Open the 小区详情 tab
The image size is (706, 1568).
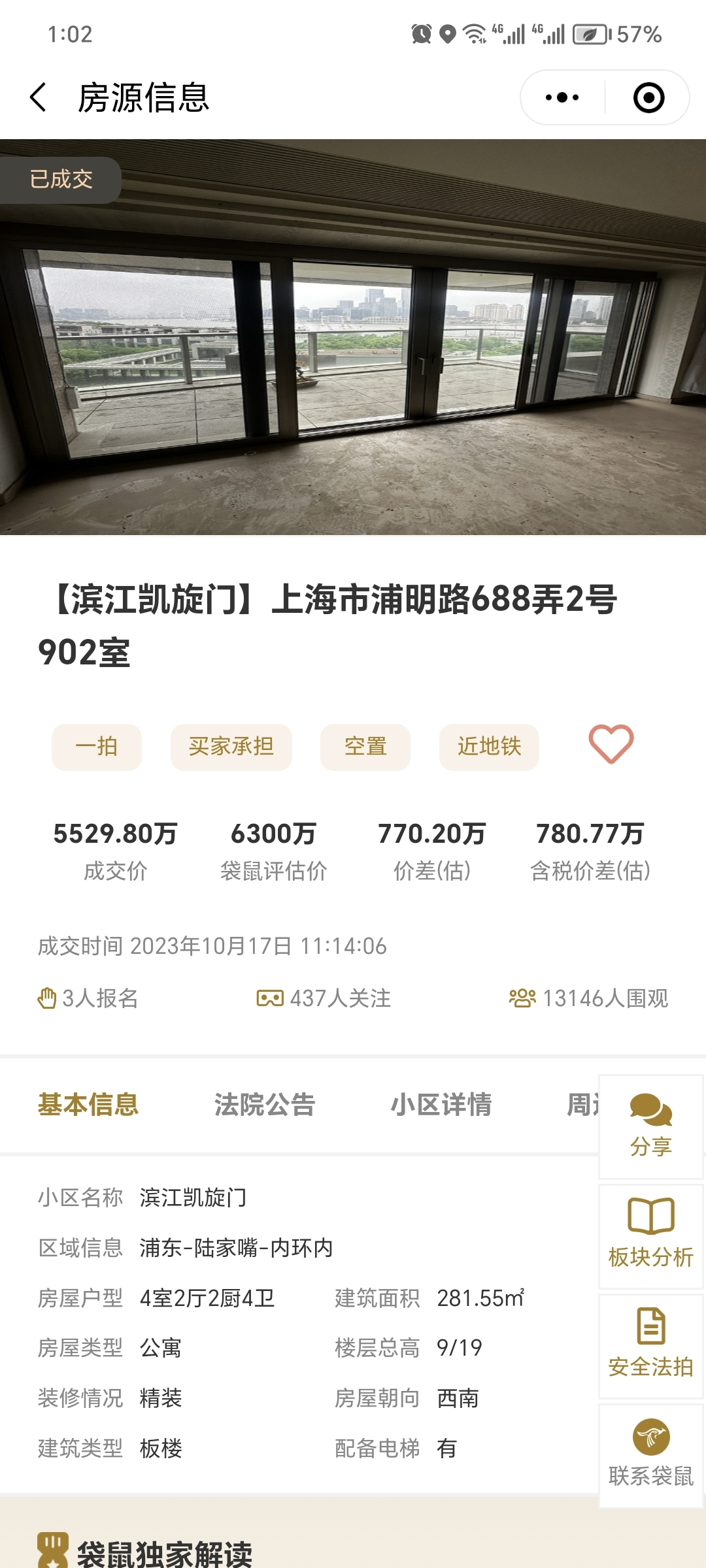(441, 1104)
